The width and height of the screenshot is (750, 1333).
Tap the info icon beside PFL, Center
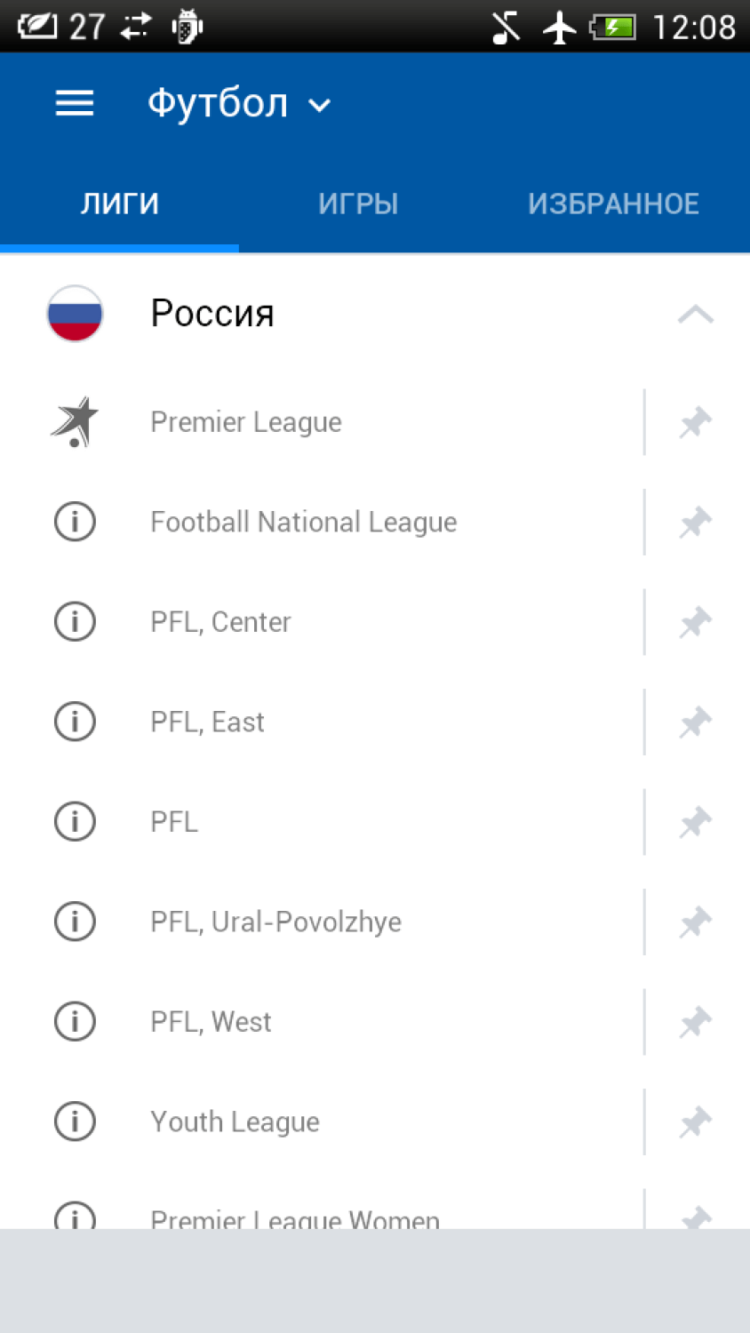tap(74, 621)
